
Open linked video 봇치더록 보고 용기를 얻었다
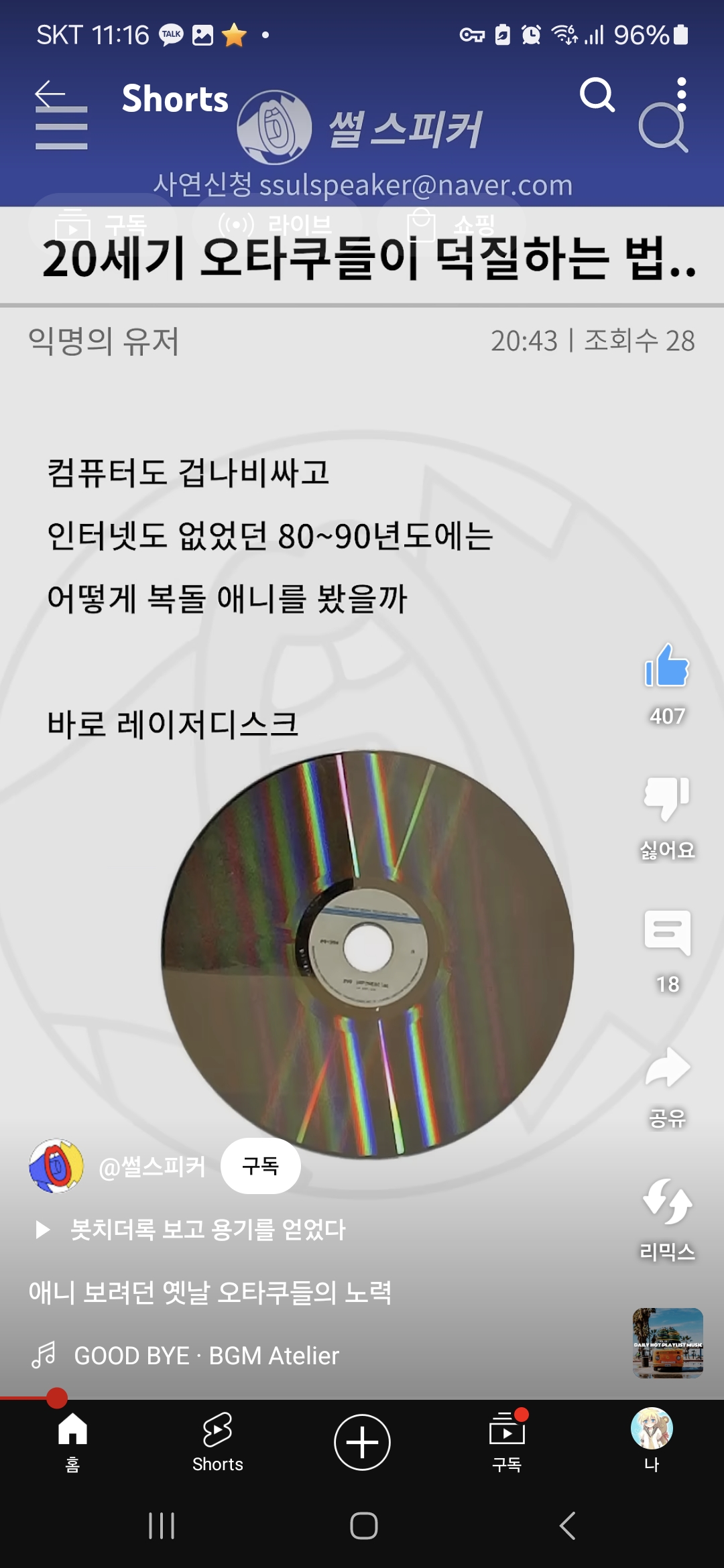tap(208, 1230)
